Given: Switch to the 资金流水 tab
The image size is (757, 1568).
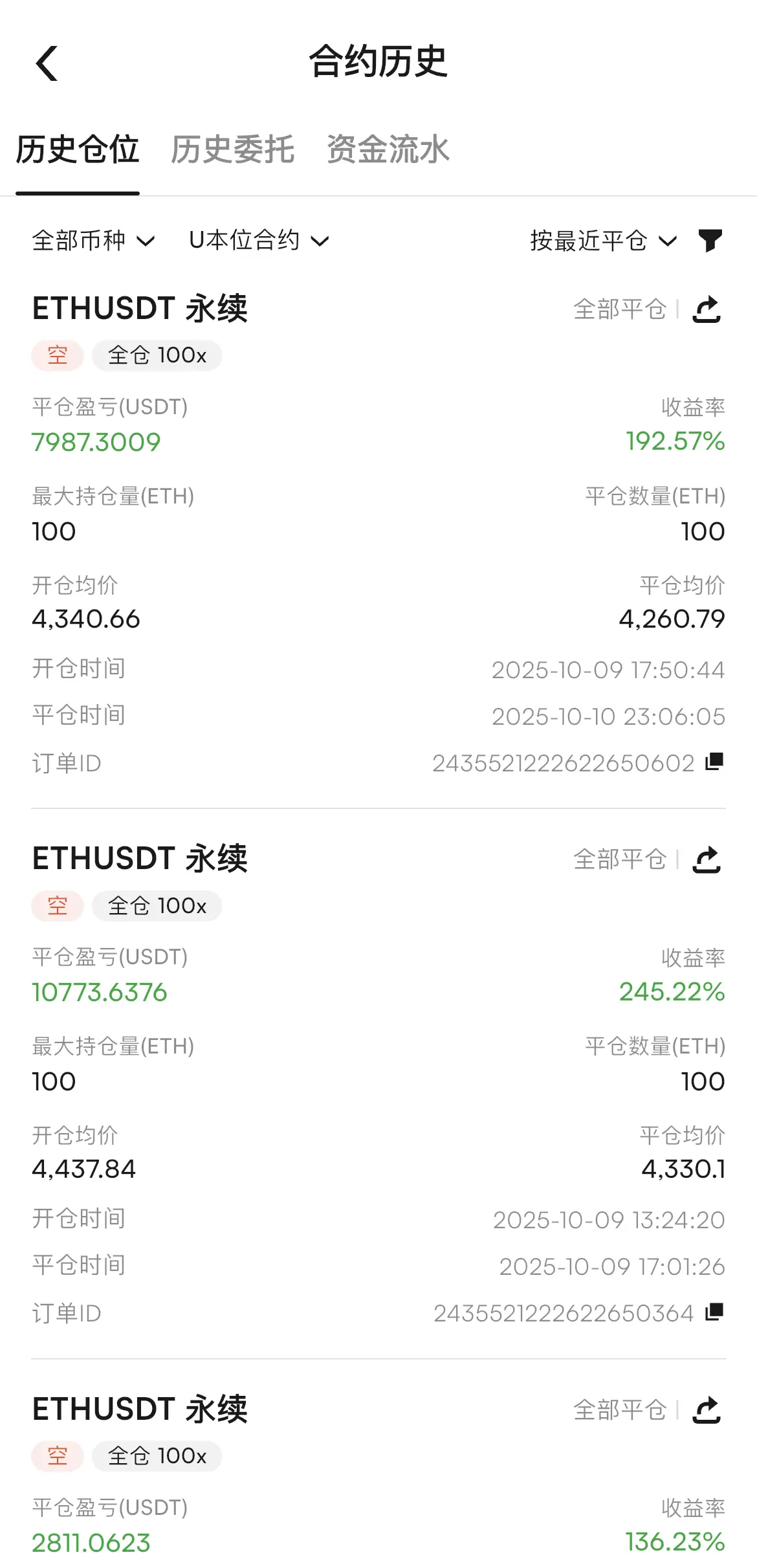Looking at the screenshot, I should [388, 149].
